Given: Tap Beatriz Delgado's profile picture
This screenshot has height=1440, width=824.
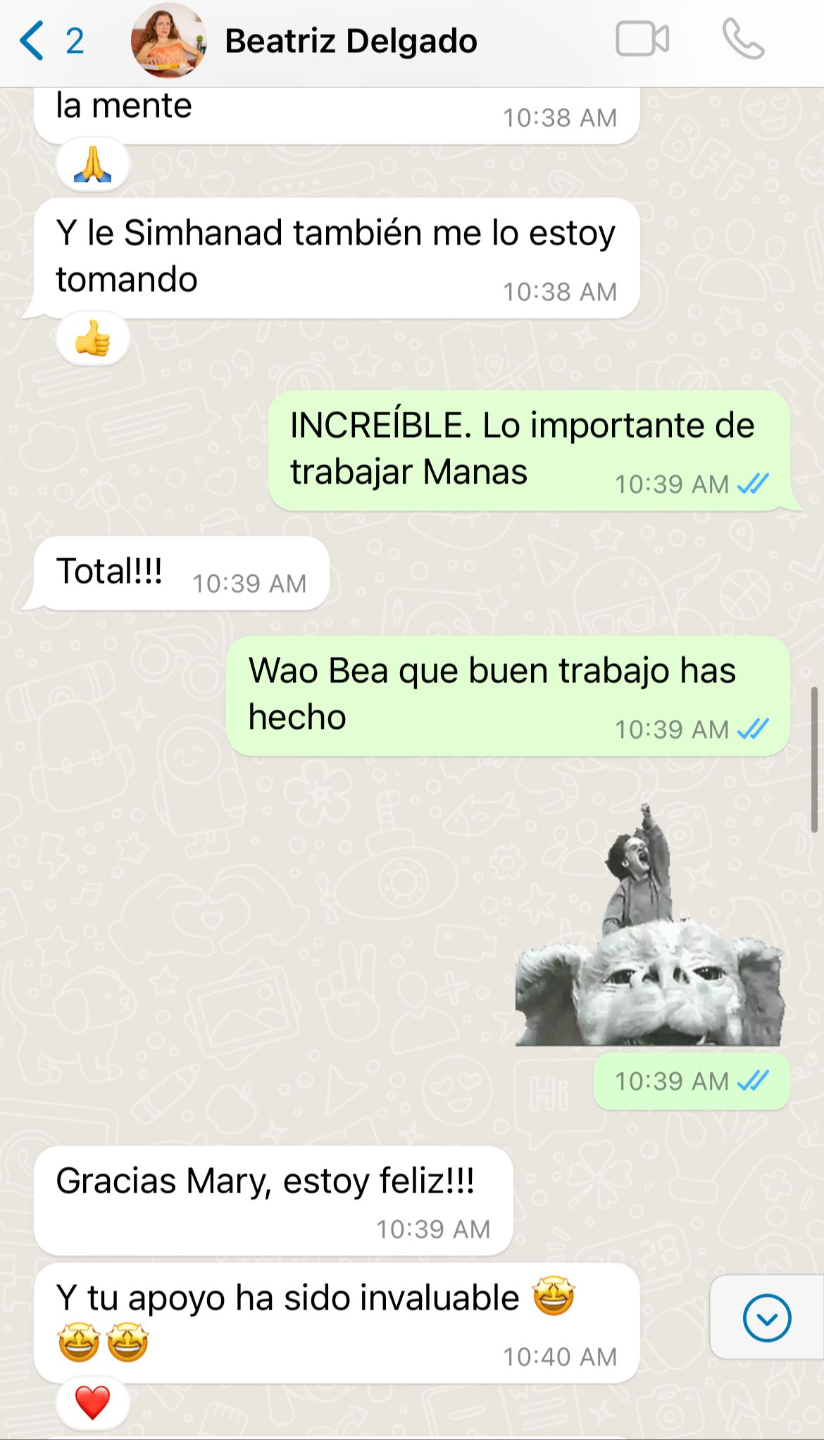Looking at the screenshot, I should [x=168, y=41].
